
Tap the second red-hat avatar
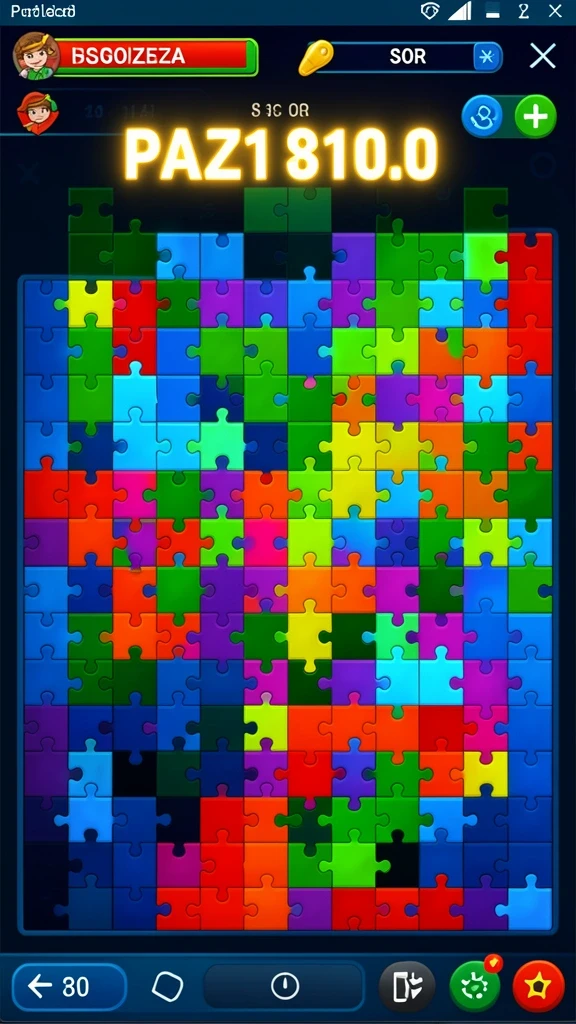point(38,113)
